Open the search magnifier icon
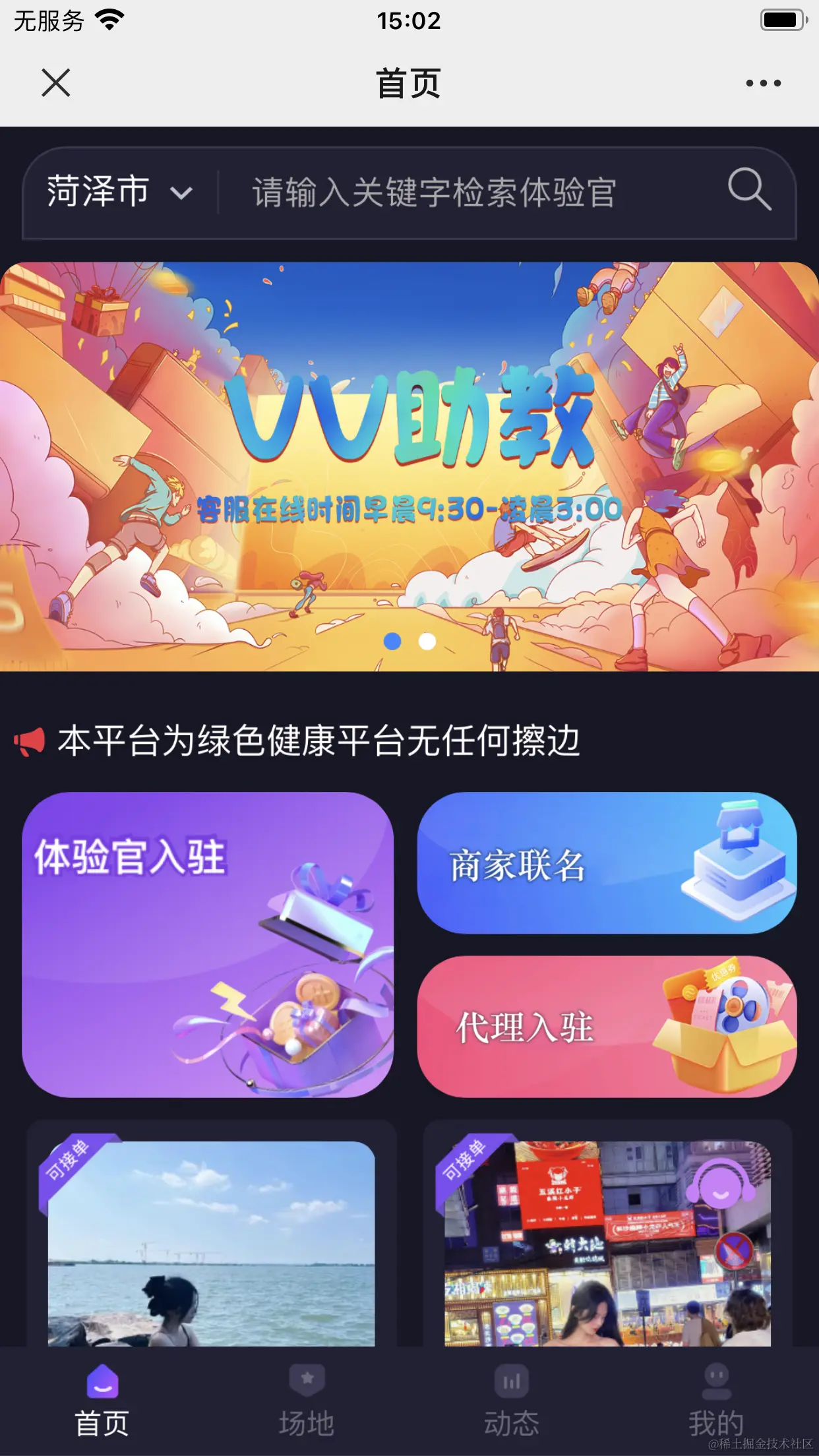Viewport: 819px width, 1456px height. (x=748, y=192)
